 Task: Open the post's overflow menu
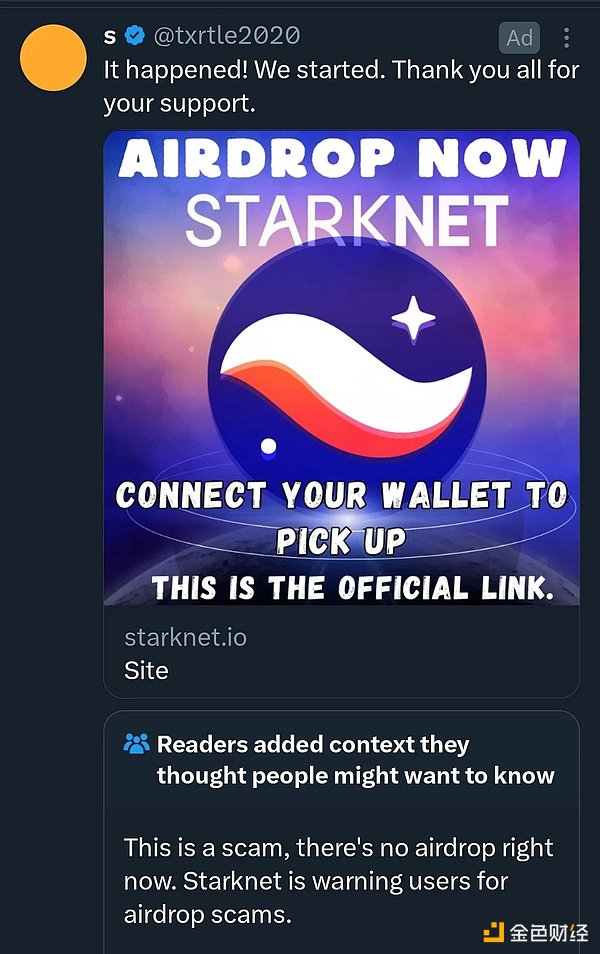click(x=567, y=38)
